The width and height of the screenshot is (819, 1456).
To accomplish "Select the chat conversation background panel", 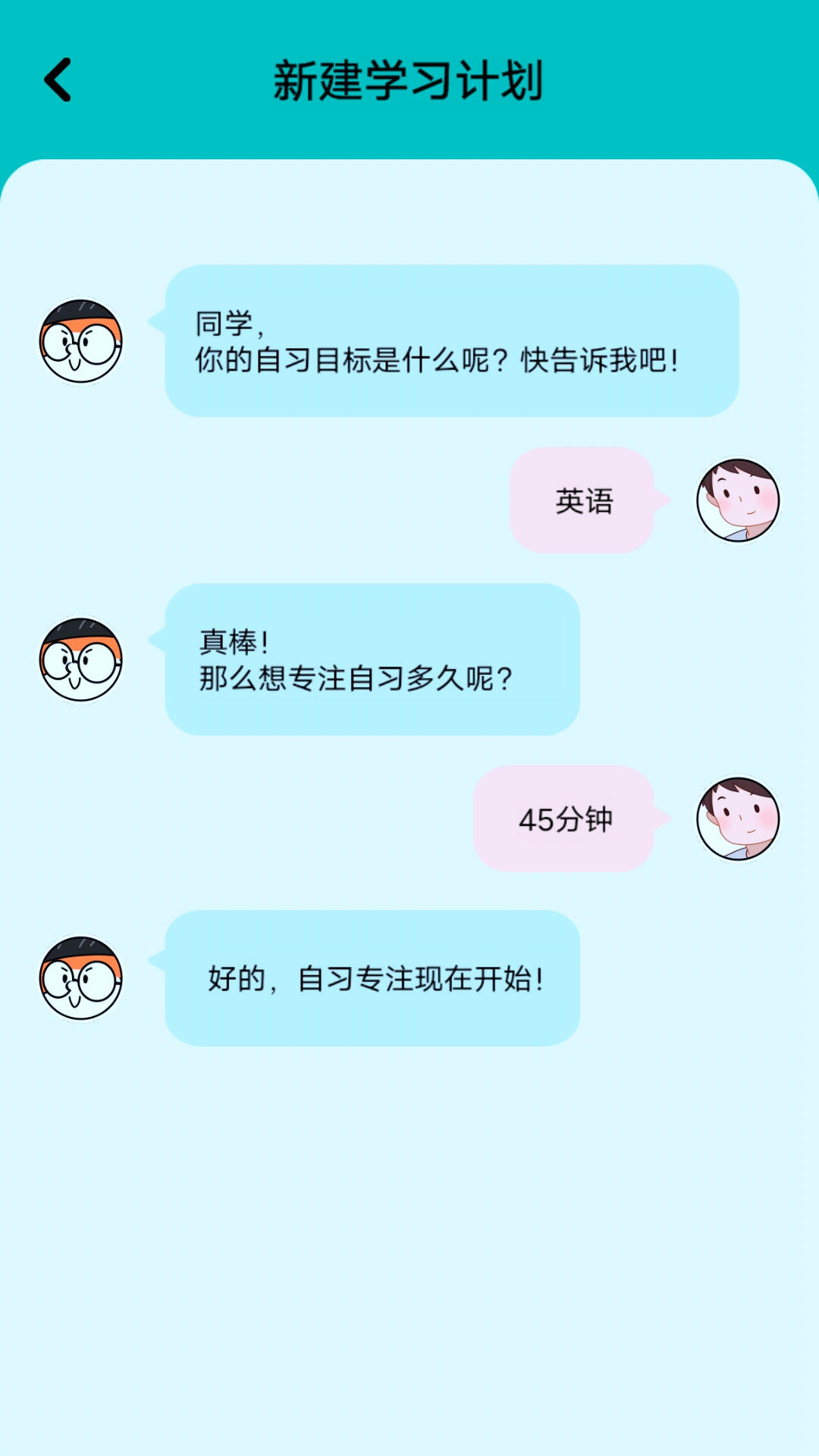I will (x=409, y=1213).
